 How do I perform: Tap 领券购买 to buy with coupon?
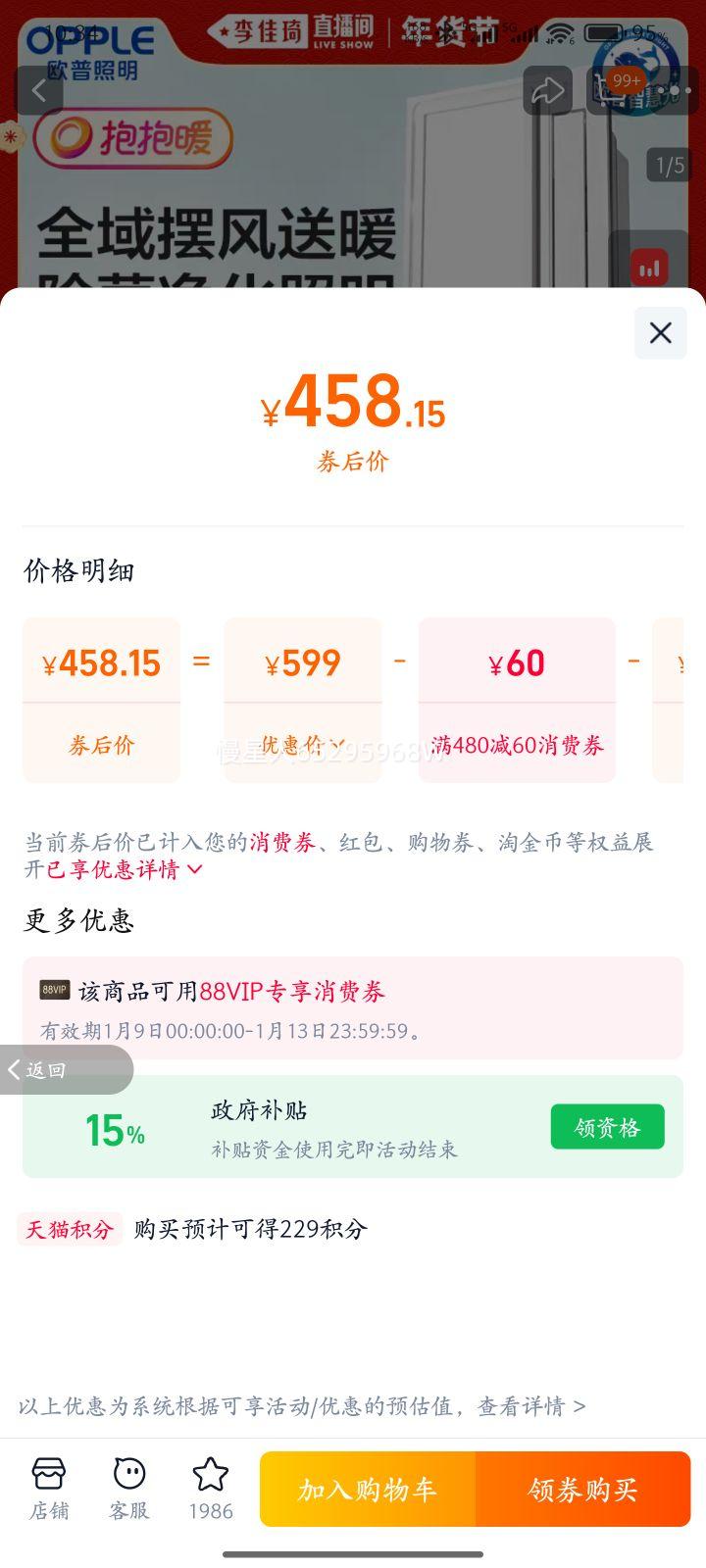click(583, 1489)
